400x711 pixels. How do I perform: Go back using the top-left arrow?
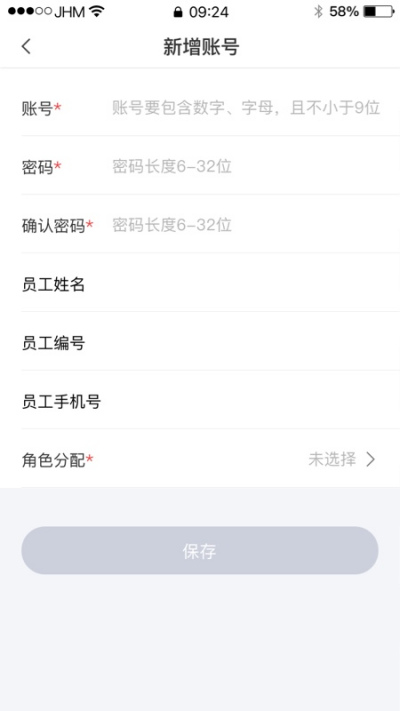click(x=26, y=47)
